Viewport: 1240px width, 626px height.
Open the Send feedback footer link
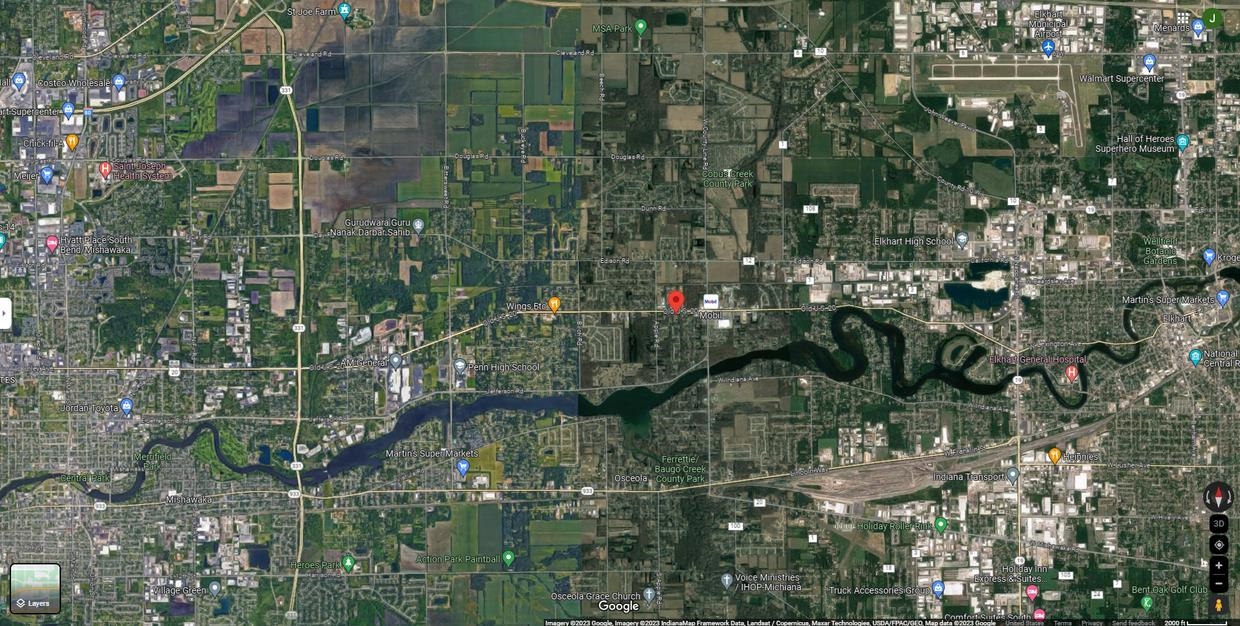pyautogui.click(x=1133, y=622)
